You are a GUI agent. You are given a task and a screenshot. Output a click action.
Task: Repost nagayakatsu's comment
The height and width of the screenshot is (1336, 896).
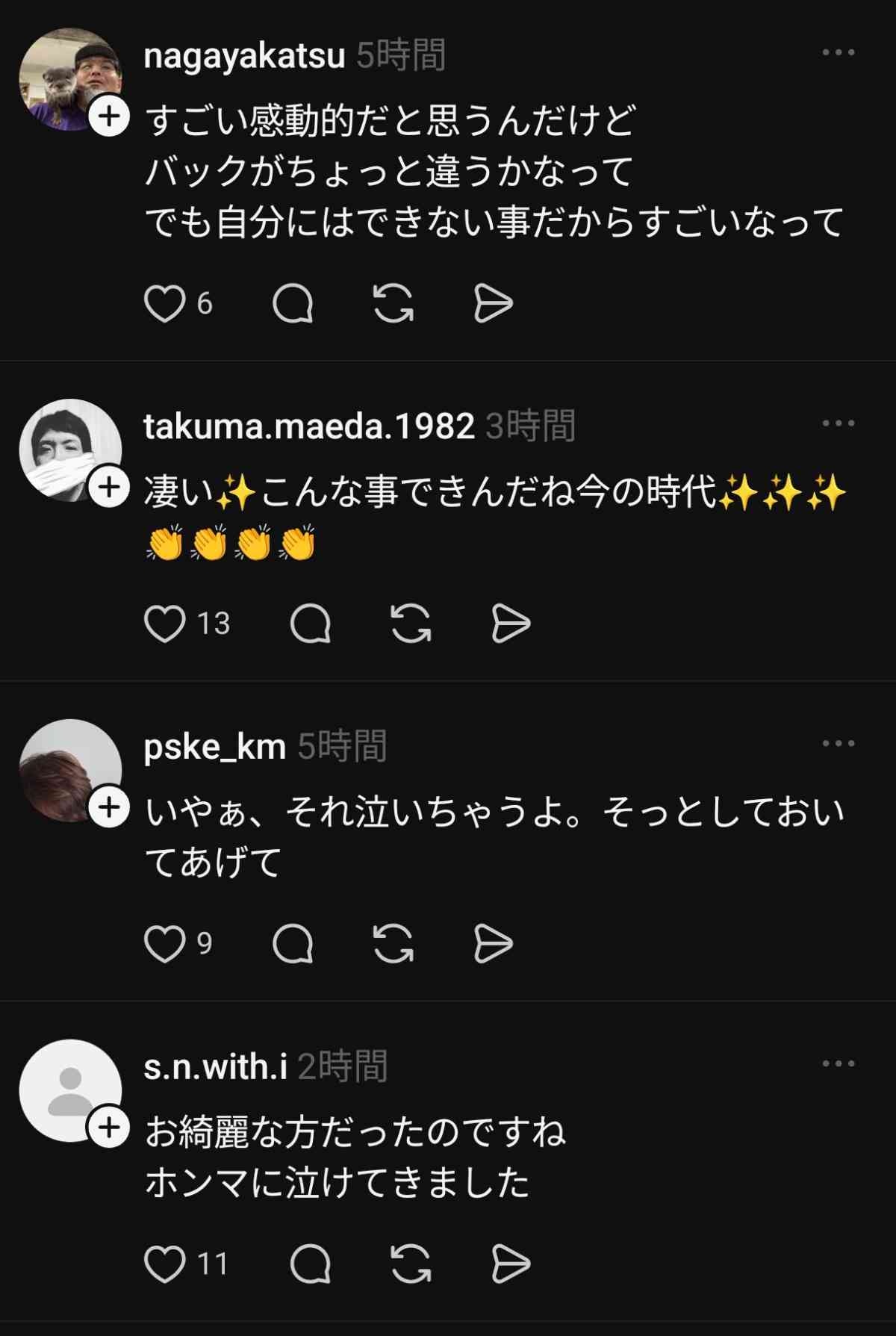(x=393, y=304)
